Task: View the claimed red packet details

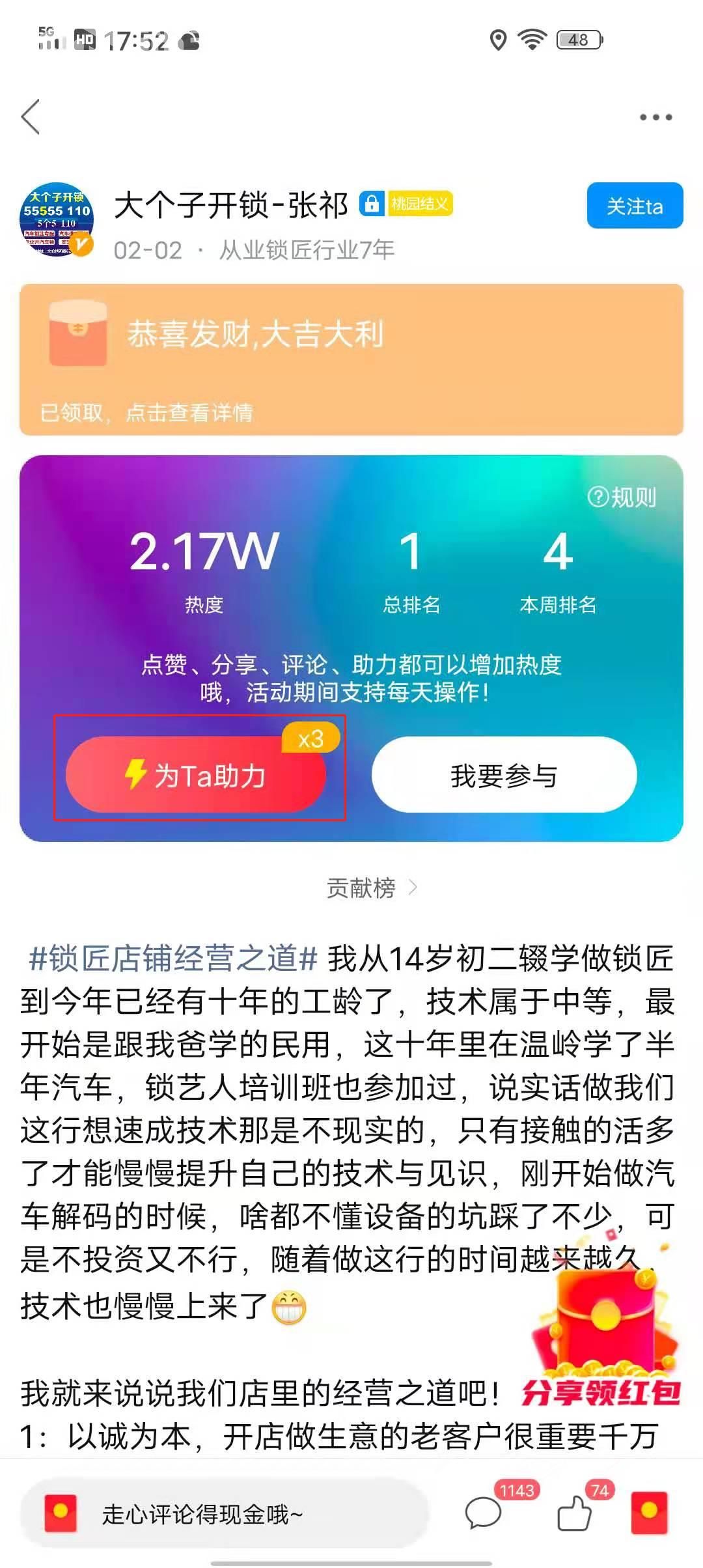Action: click(x=351, y=359)
